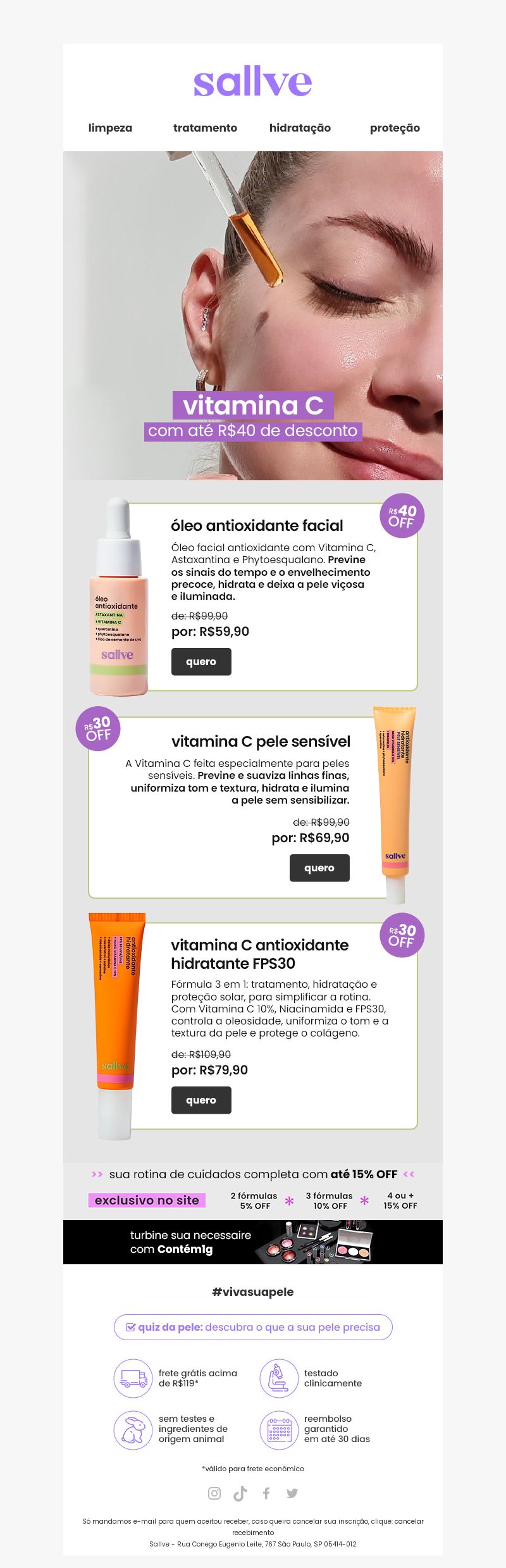Open Sallve's TikTok profile

pos(240,1493)
